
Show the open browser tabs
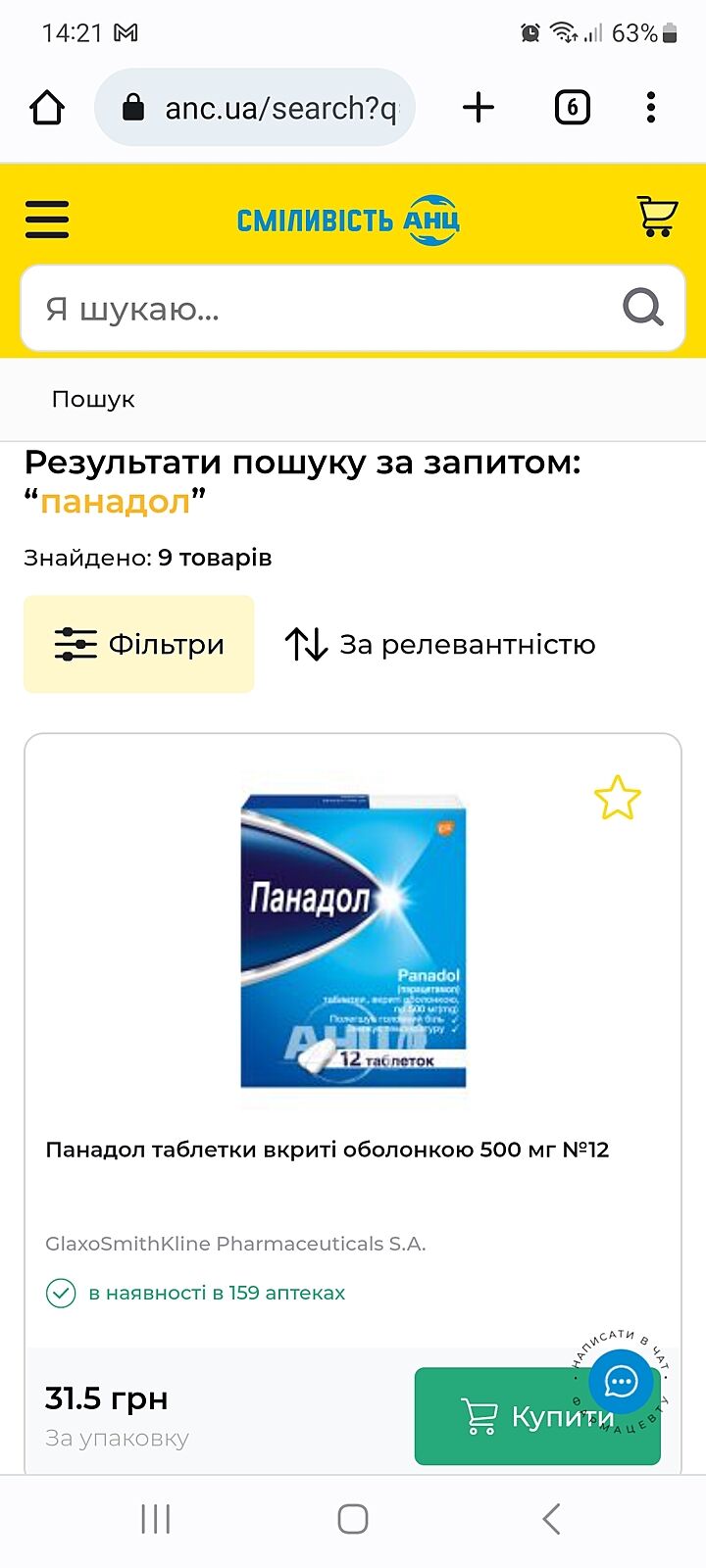(573, 108)
